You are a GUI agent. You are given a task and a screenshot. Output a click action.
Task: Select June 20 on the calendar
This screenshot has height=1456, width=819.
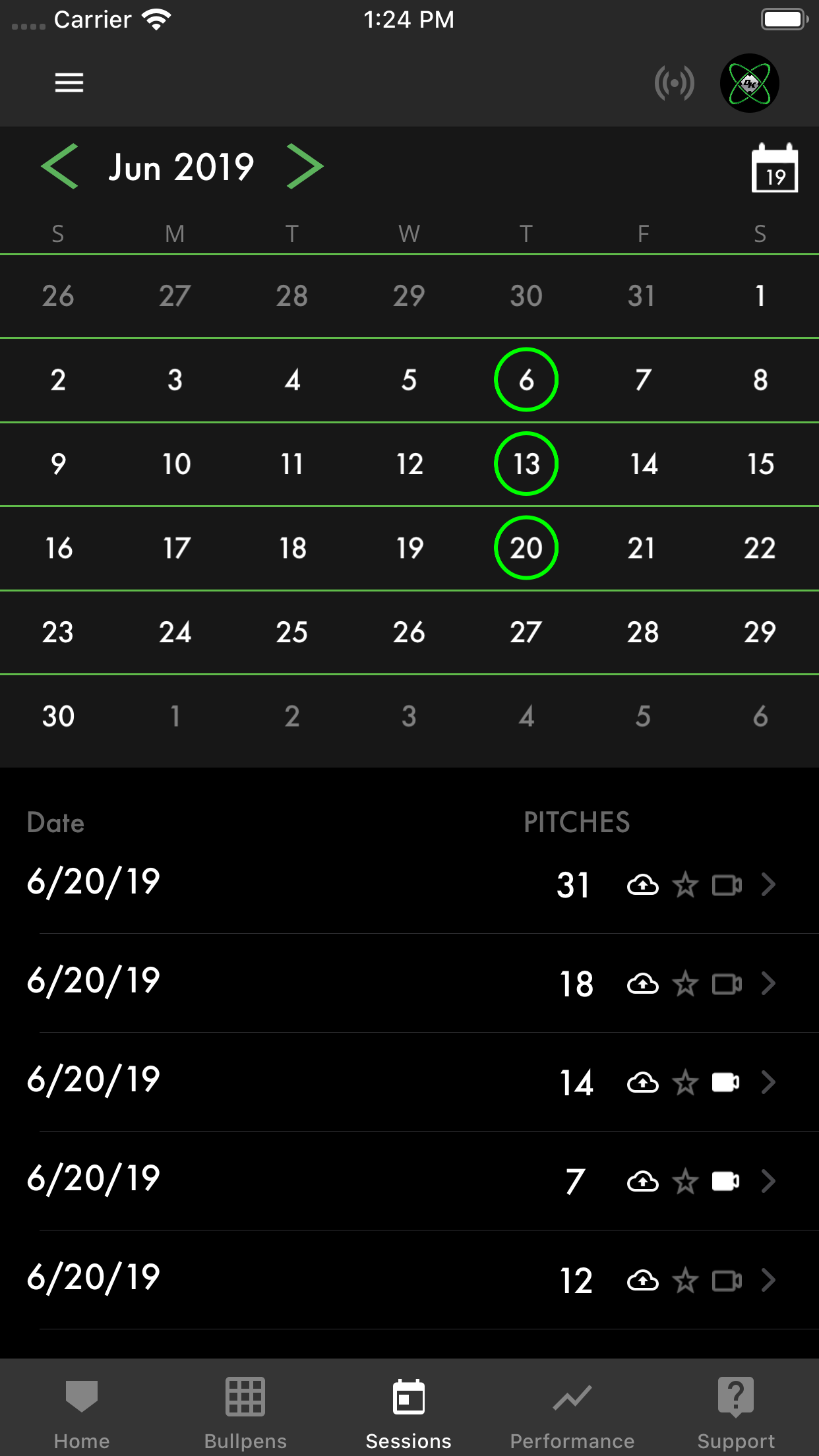tap(526, 548)
